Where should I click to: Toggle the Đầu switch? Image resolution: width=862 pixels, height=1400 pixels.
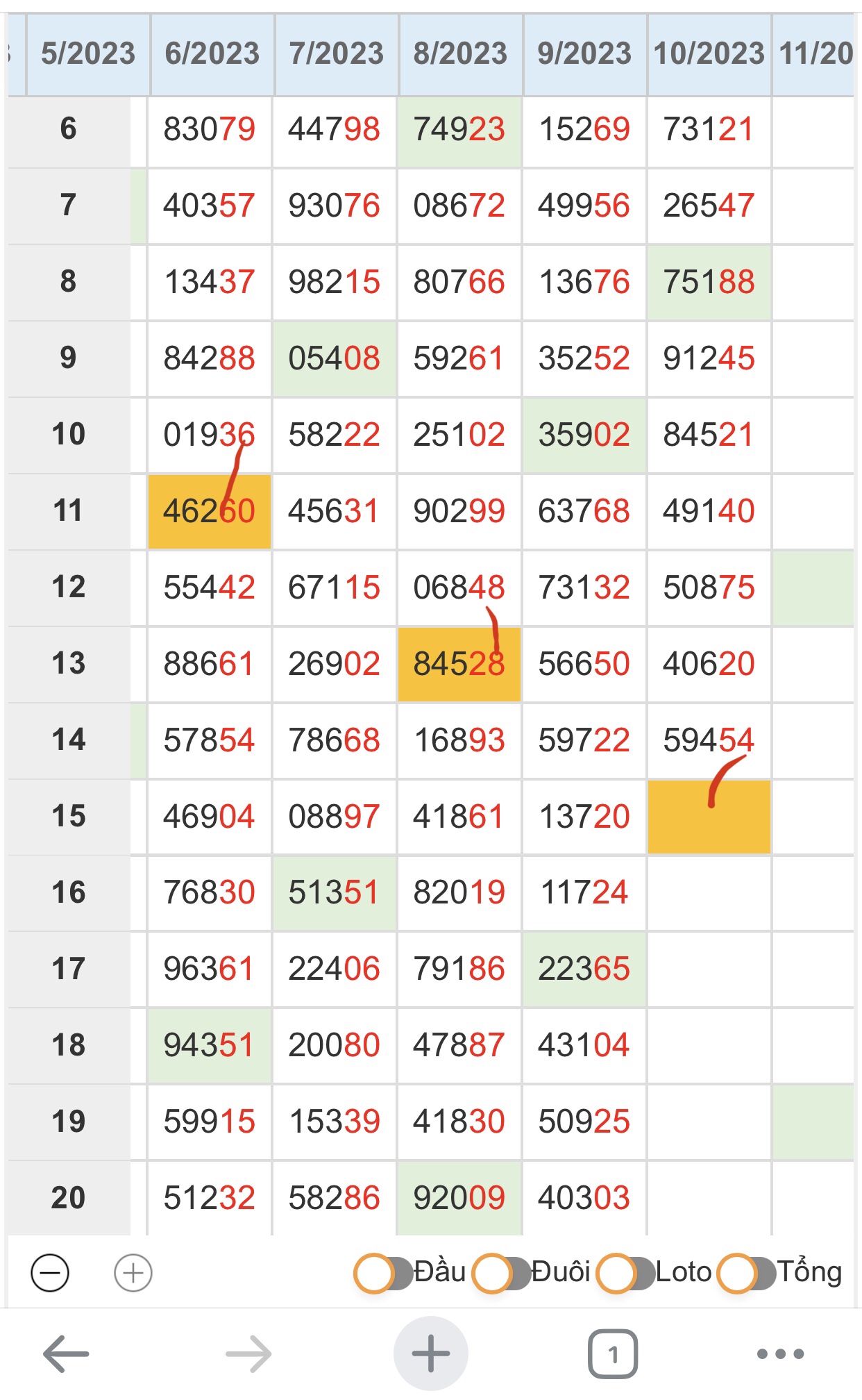tap(384, 1273)
